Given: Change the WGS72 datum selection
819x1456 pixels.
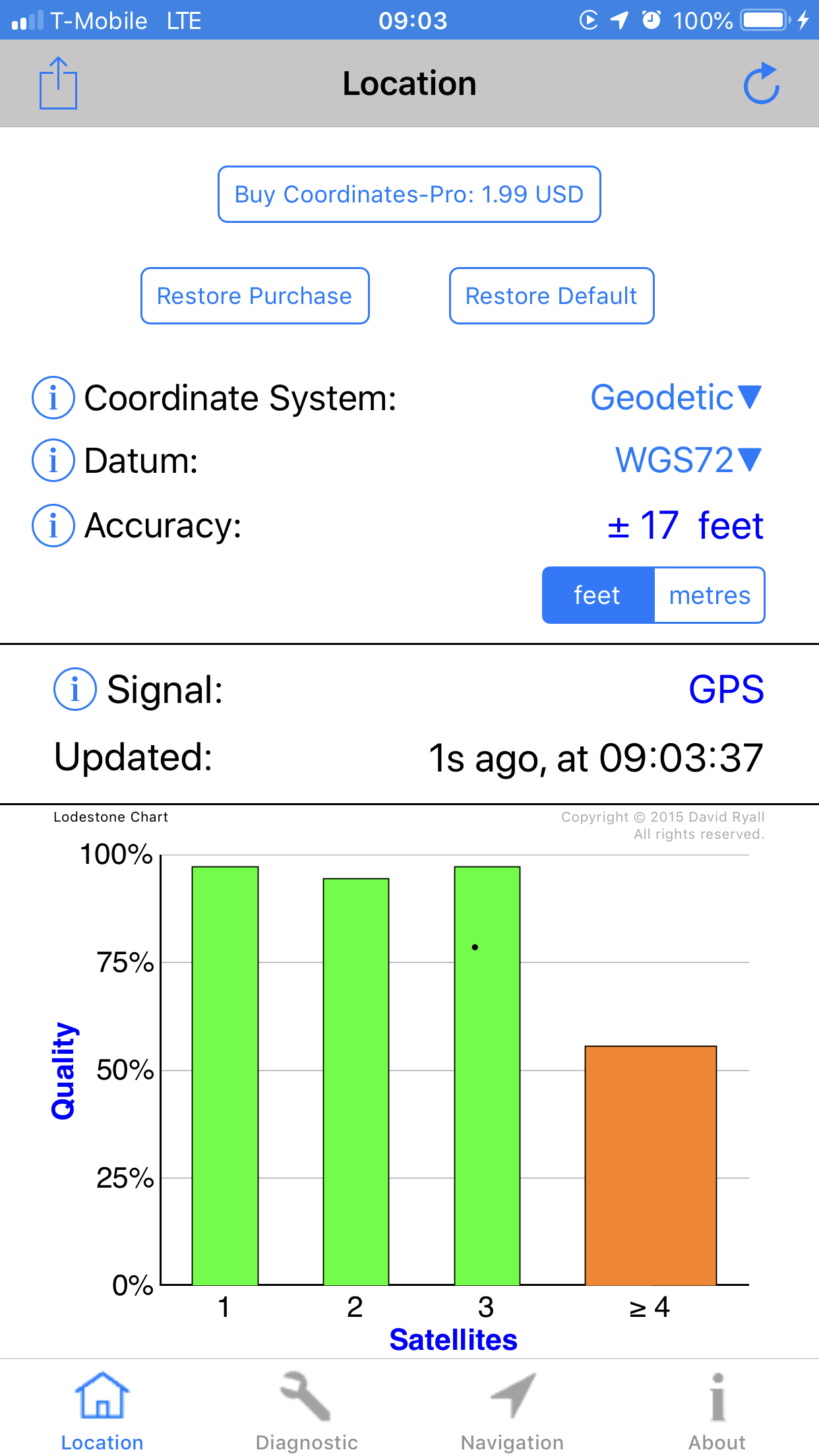Looking at the screenshot, I should pos(688,460).
